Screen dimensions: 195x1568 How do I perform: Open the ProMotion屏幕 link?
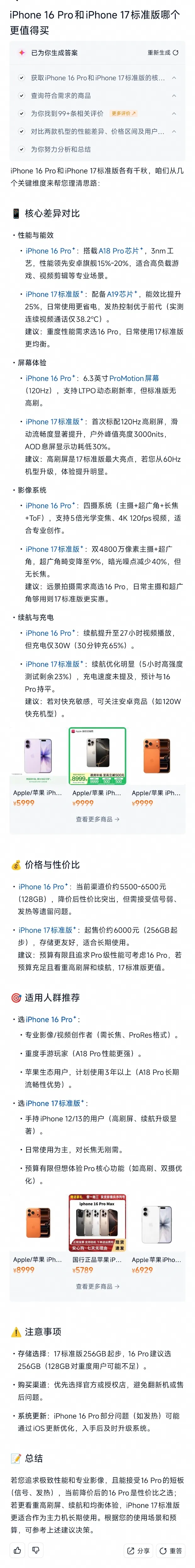tap(135, 378)
